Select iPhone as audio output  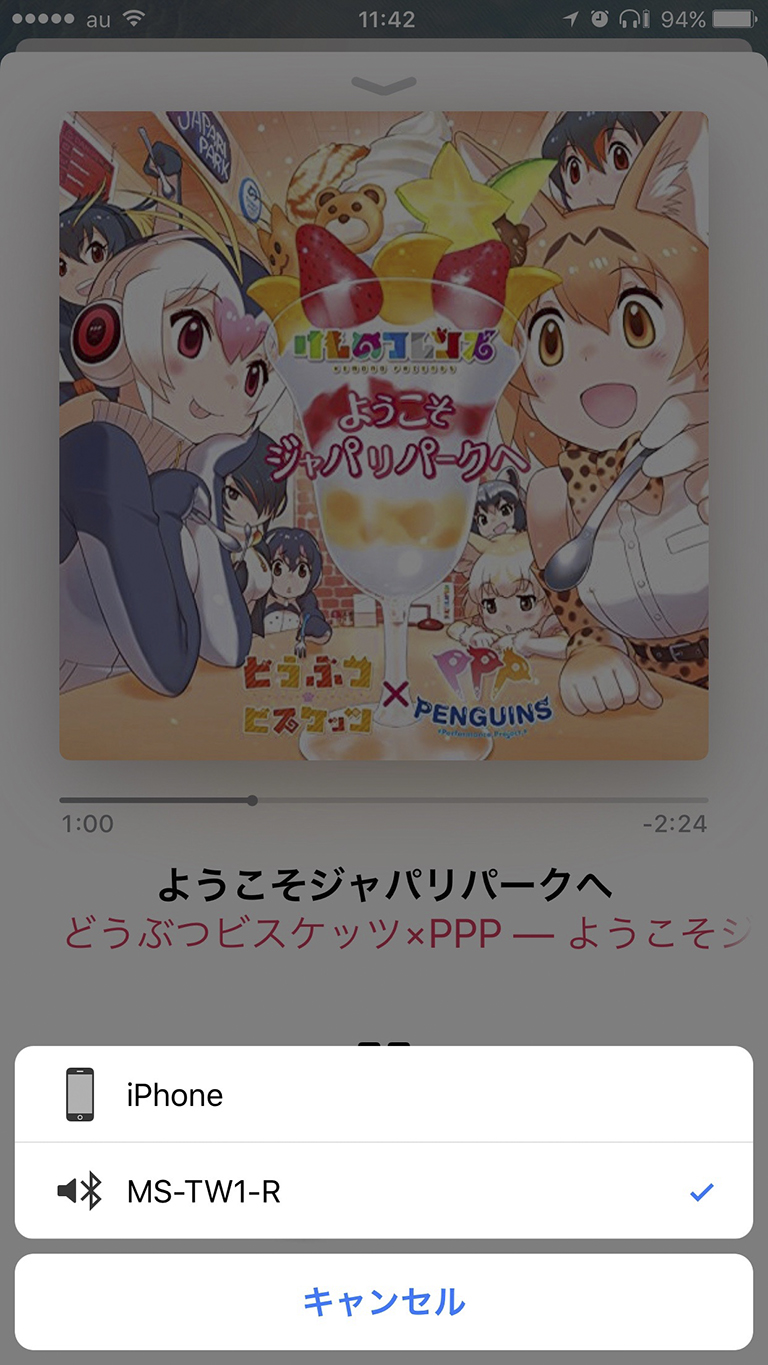click(383, 1095)
